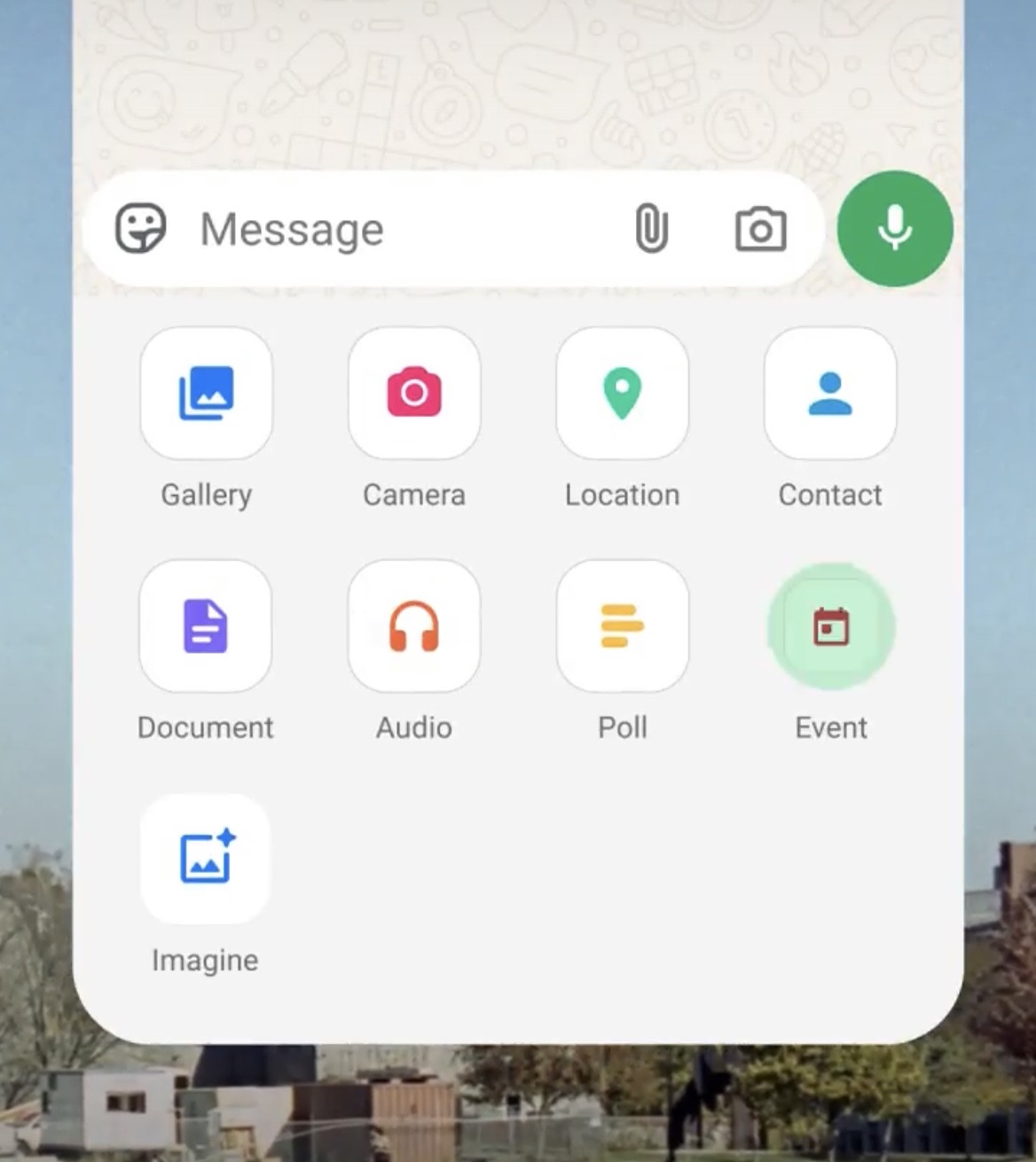Screen dimensions: 1036x1162
Task: Open the emoji and sticker picker
Action: (x=140, y=229)
